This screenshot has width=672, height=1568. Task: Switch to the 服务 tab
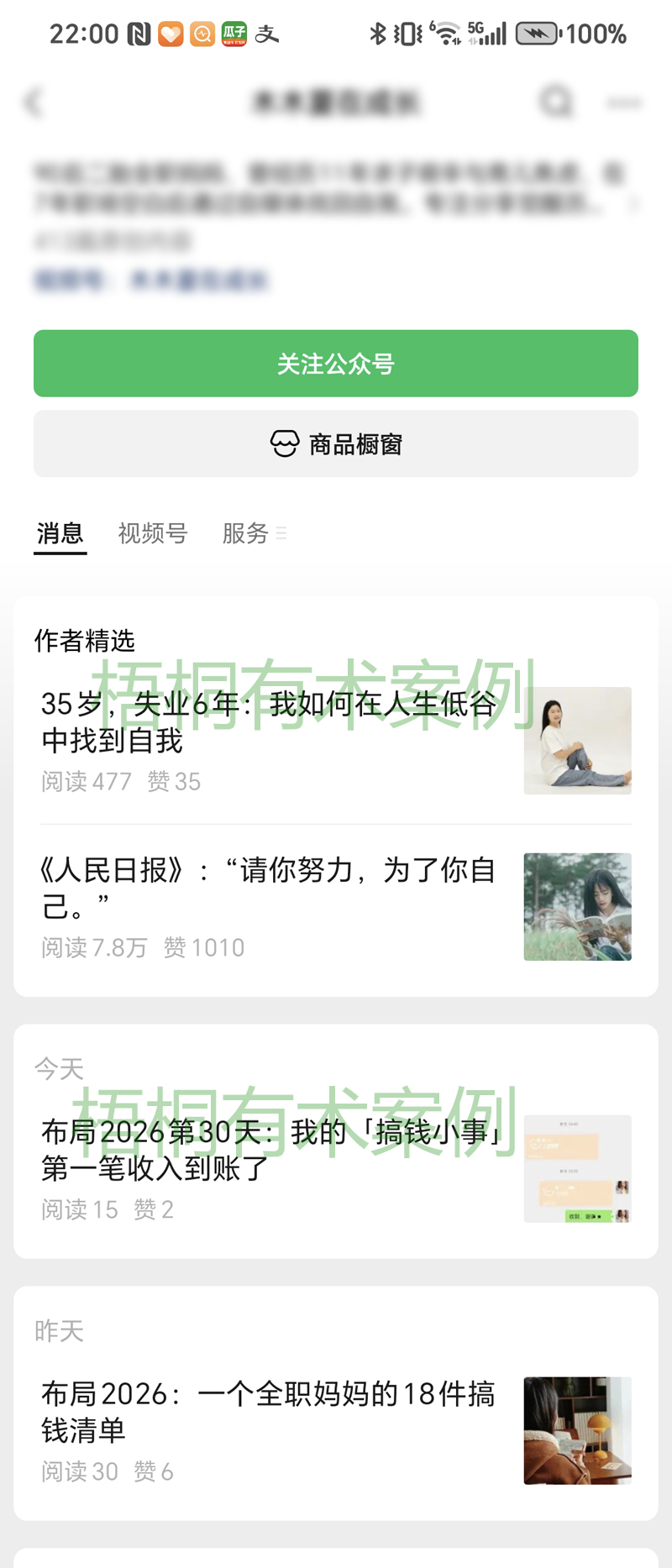point(244,534)
